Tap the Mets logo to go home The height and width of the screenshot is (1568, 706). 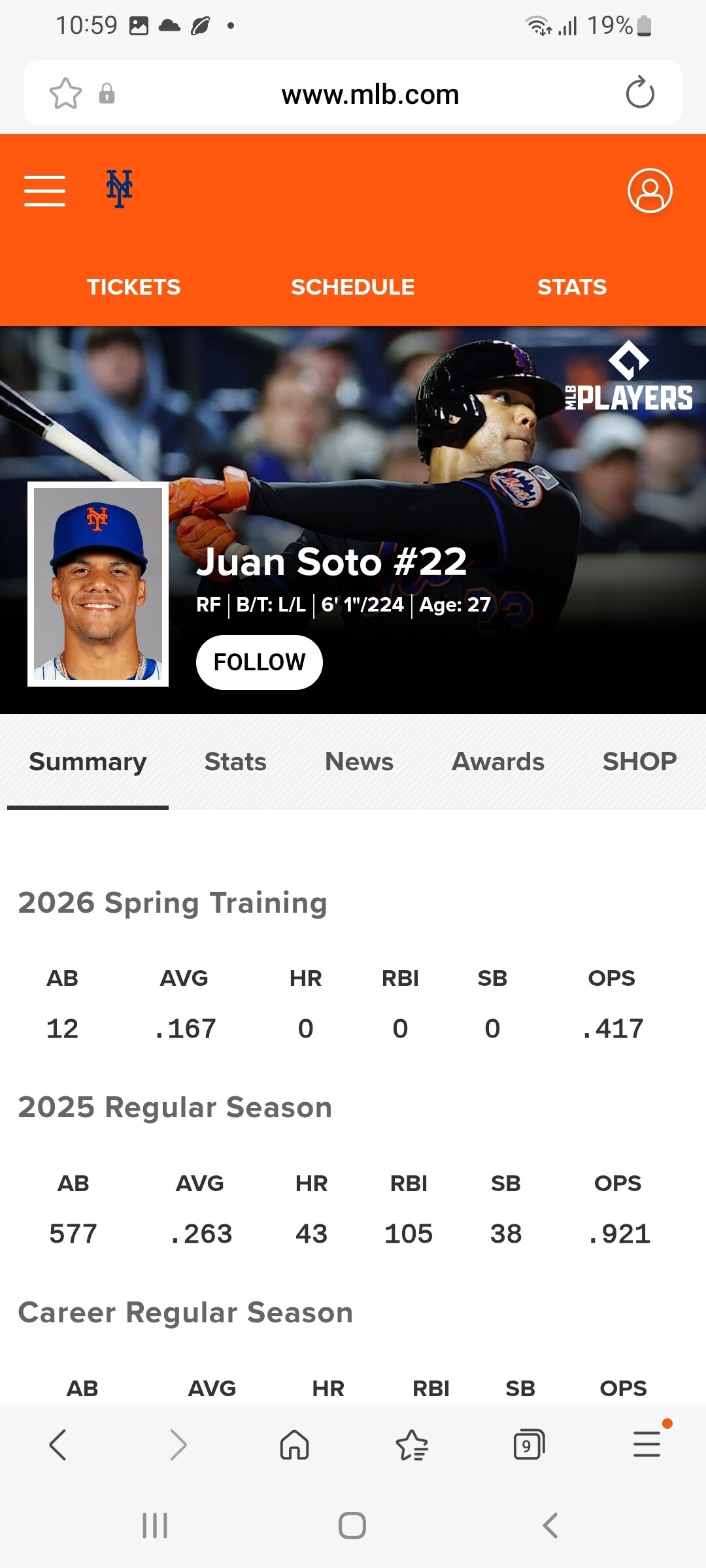[x=120, y=189]
